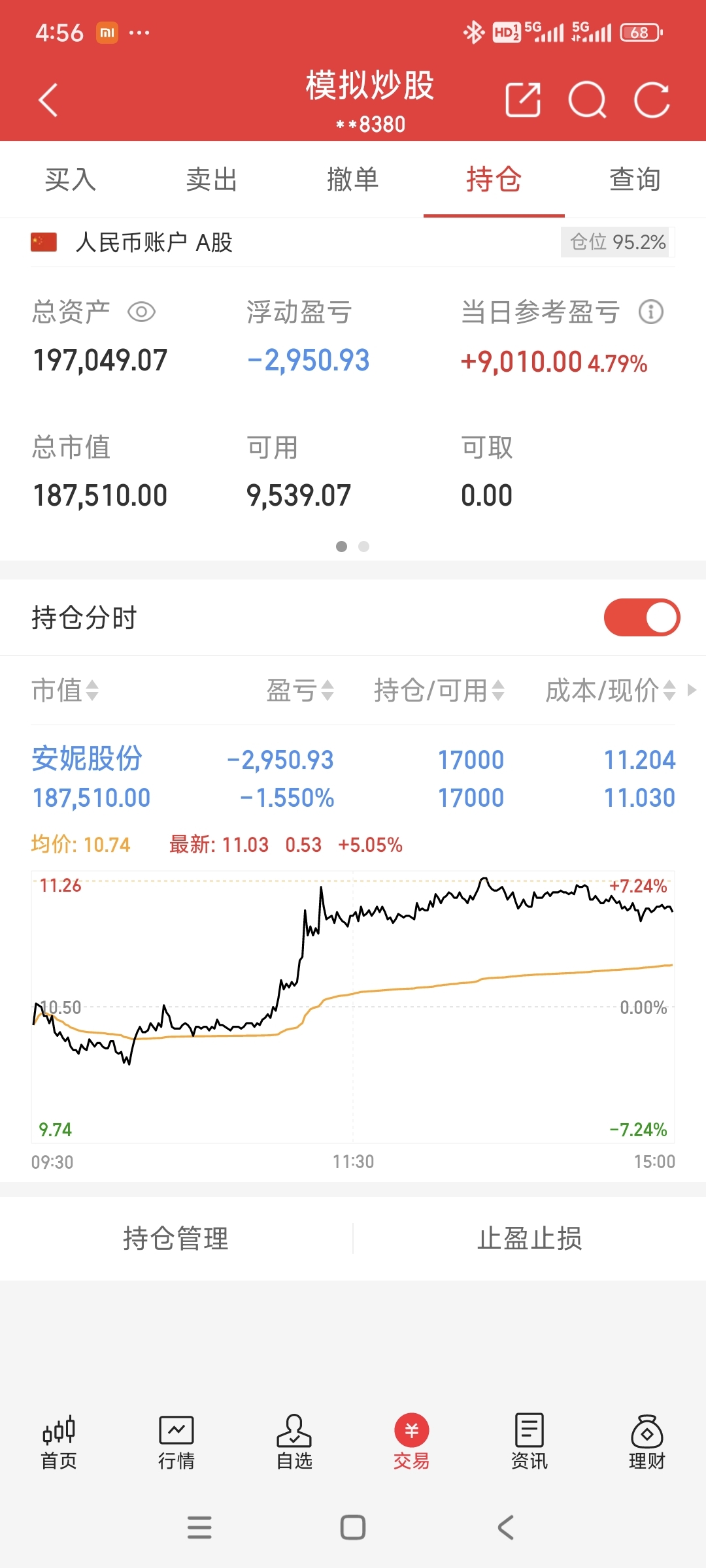The width and height of the screenshot is (706, 1568).
Task: Turn off the 持仓分时 switch
Action: click(x=641, y=617)
